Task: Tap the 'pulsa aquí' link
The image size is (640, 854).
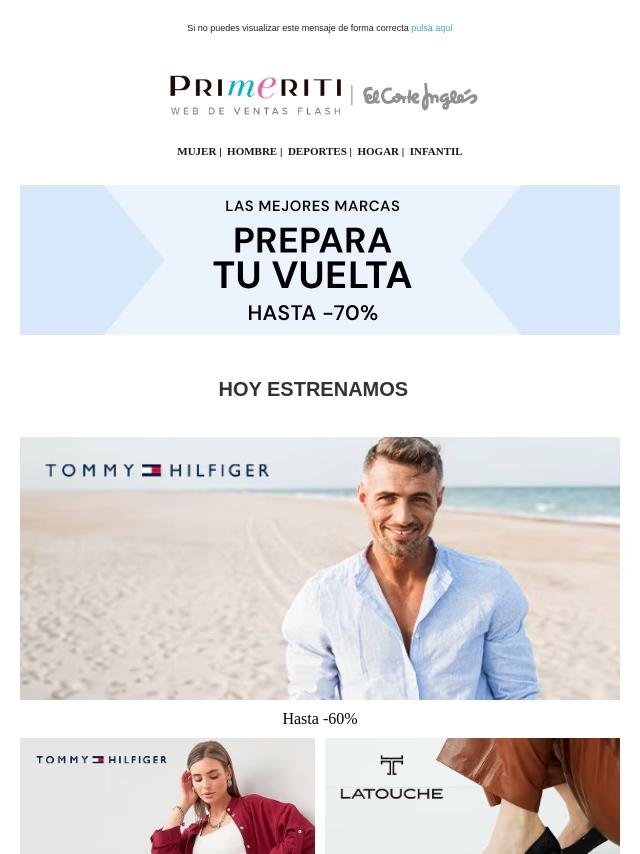Action: (x=431, y=28)
